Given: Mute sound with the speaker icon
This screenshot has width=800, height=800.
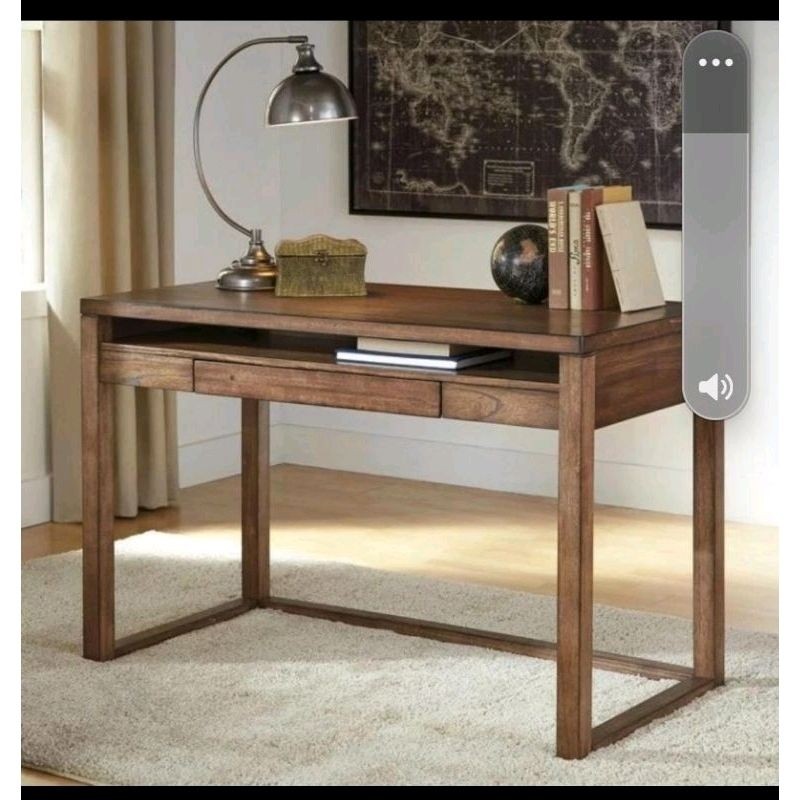Looking at the screenshot, I should (715, 386).
